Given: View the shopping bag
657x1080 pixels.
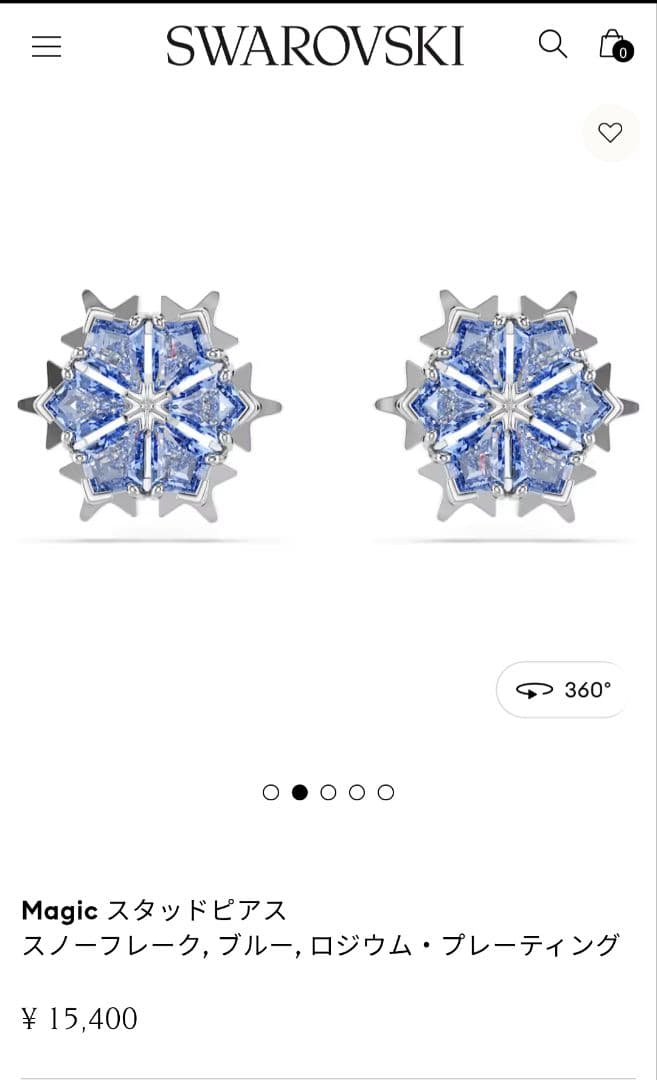Looking at the screenshot, I should [x=613, y=45].
